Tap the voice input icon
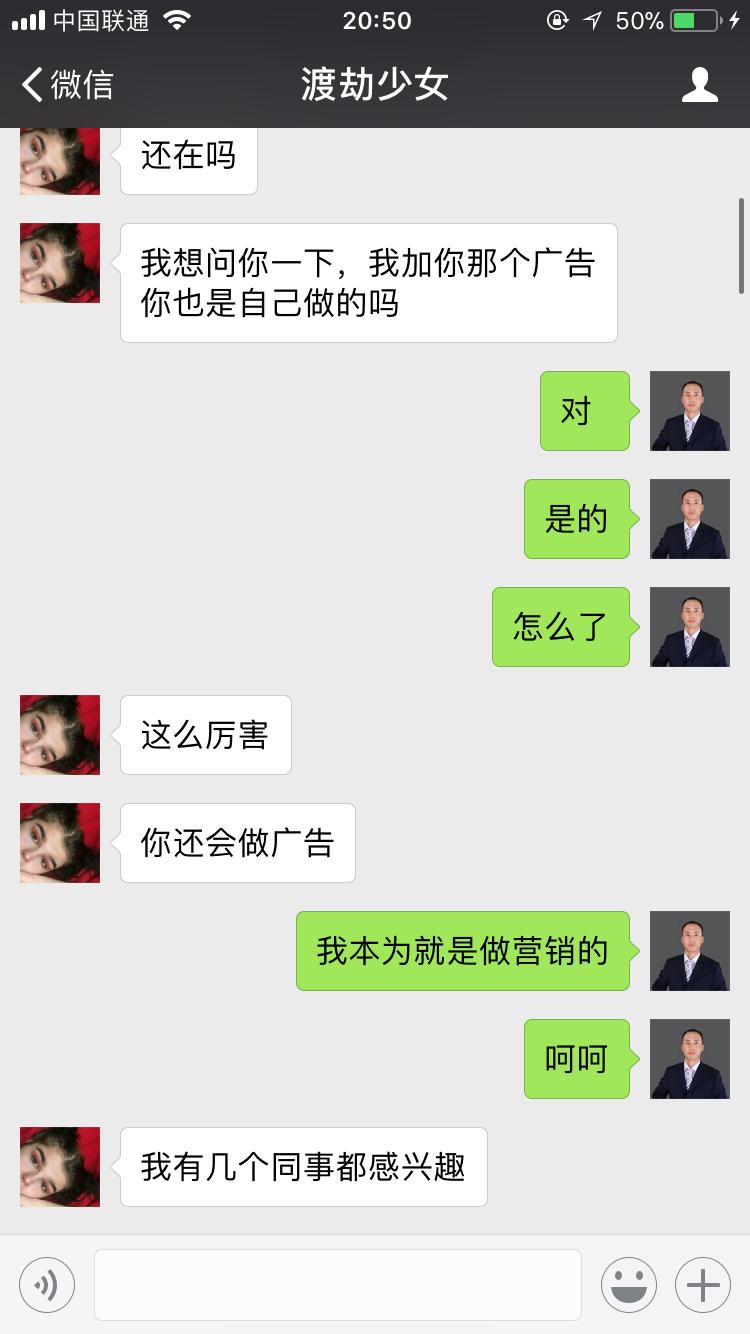Viewport: 750px width, 1334px height. (46, 1284)
